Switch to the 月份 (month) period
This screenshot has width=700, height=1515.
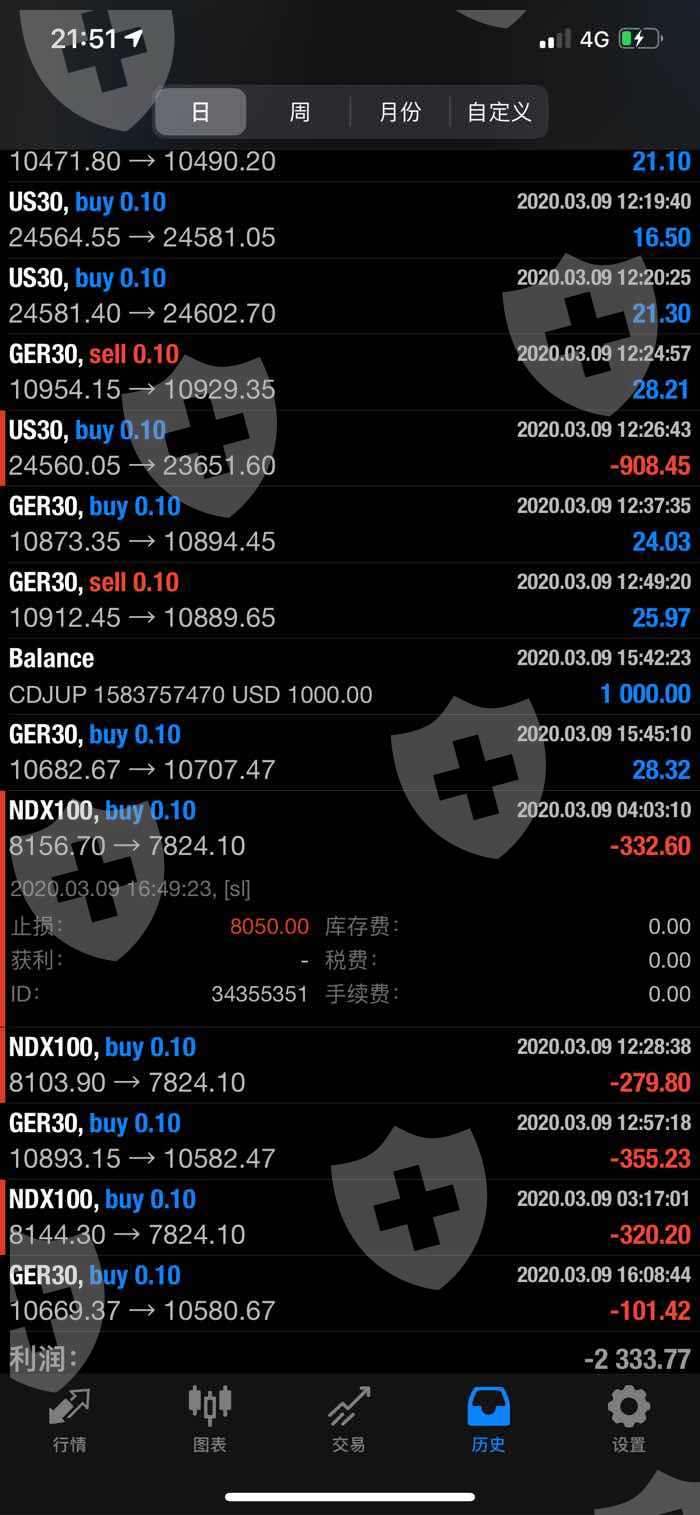coord(400,112)
